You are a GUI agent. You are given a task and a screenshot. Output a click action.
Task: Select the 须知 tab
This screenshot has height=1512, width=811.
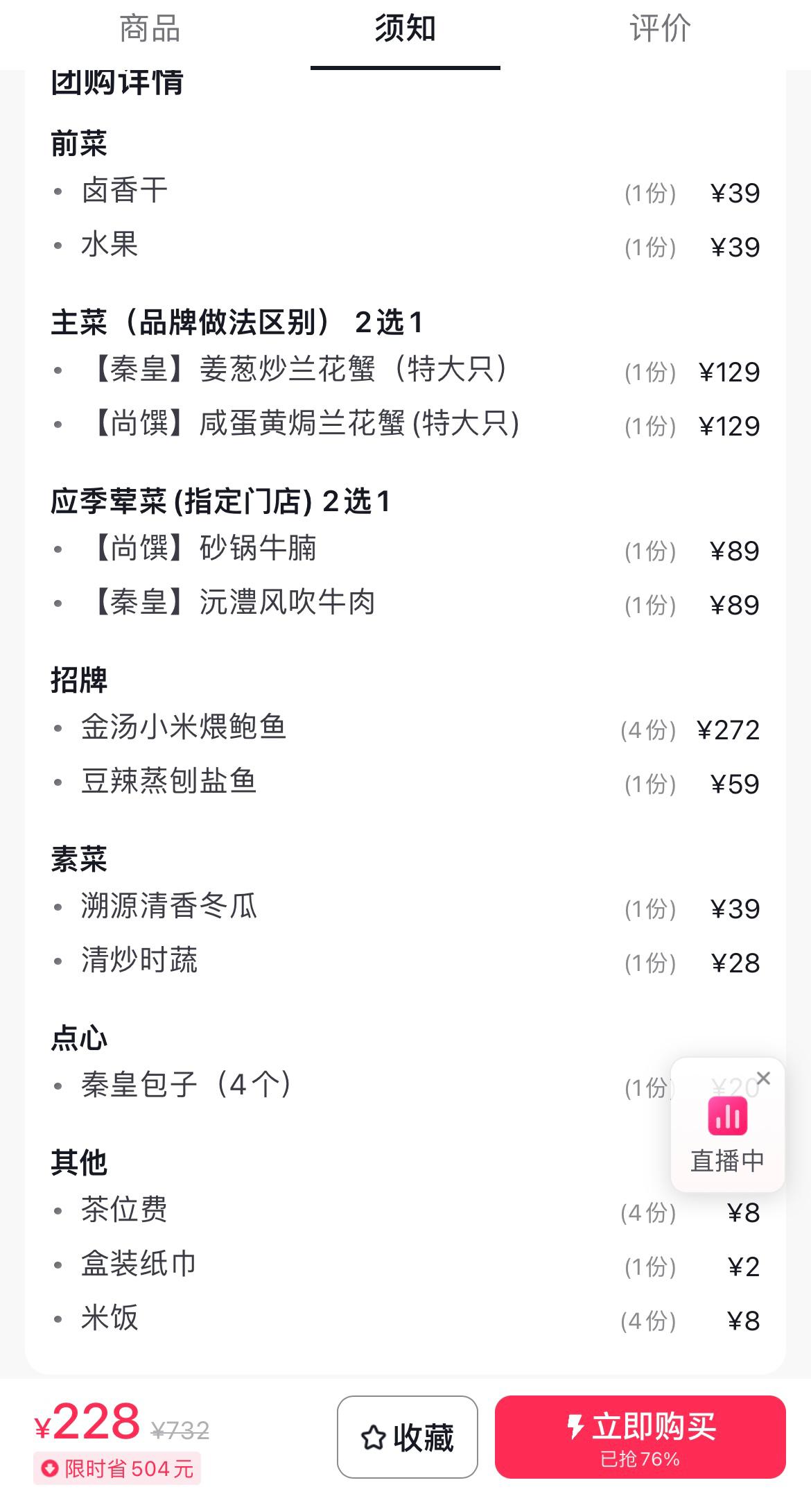(x=405, y=29)
